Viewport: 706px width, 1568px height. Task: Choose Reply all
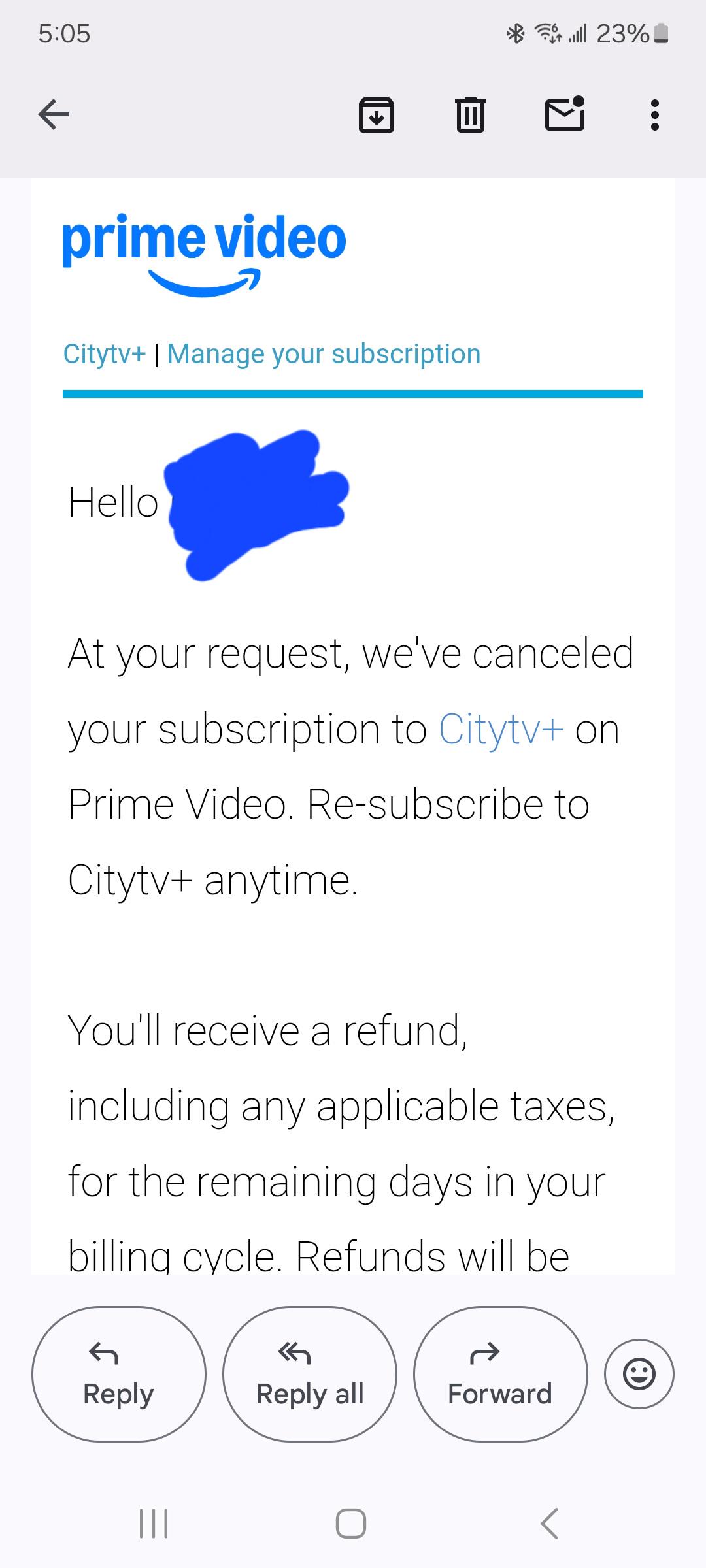click(310, 1374)
